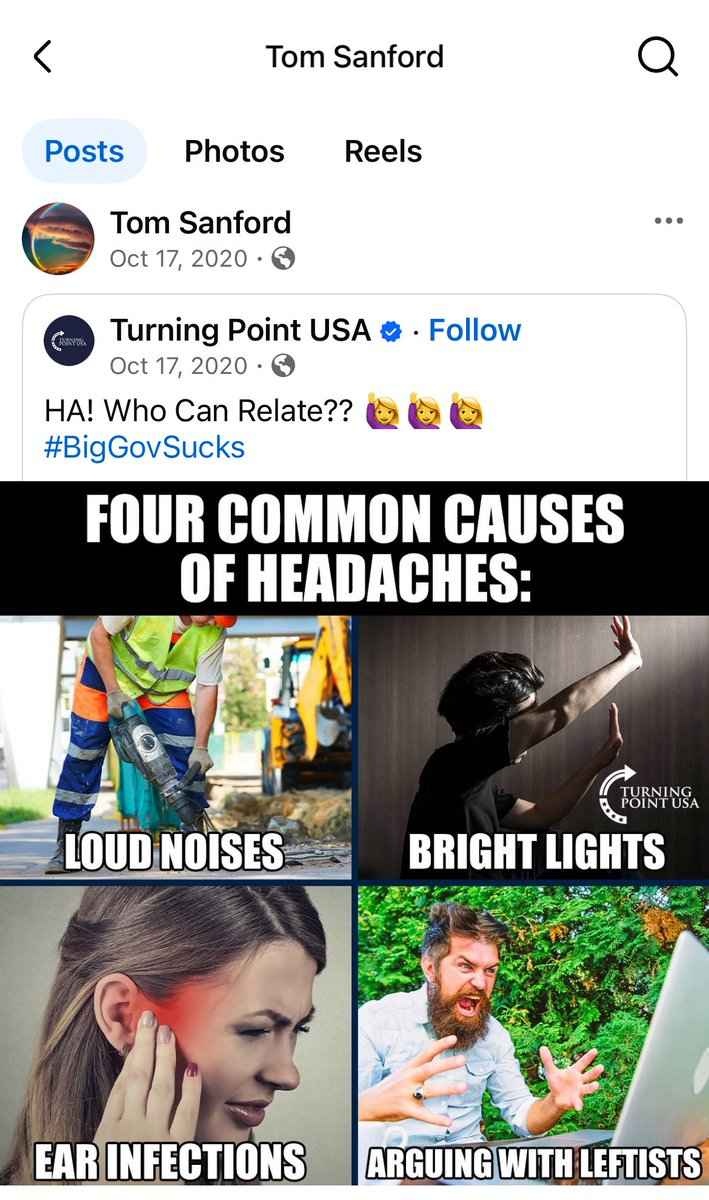This screenshot has height=1200, width=709.
Task: Switch to the Photos tab
Action: tap(234, 151)
